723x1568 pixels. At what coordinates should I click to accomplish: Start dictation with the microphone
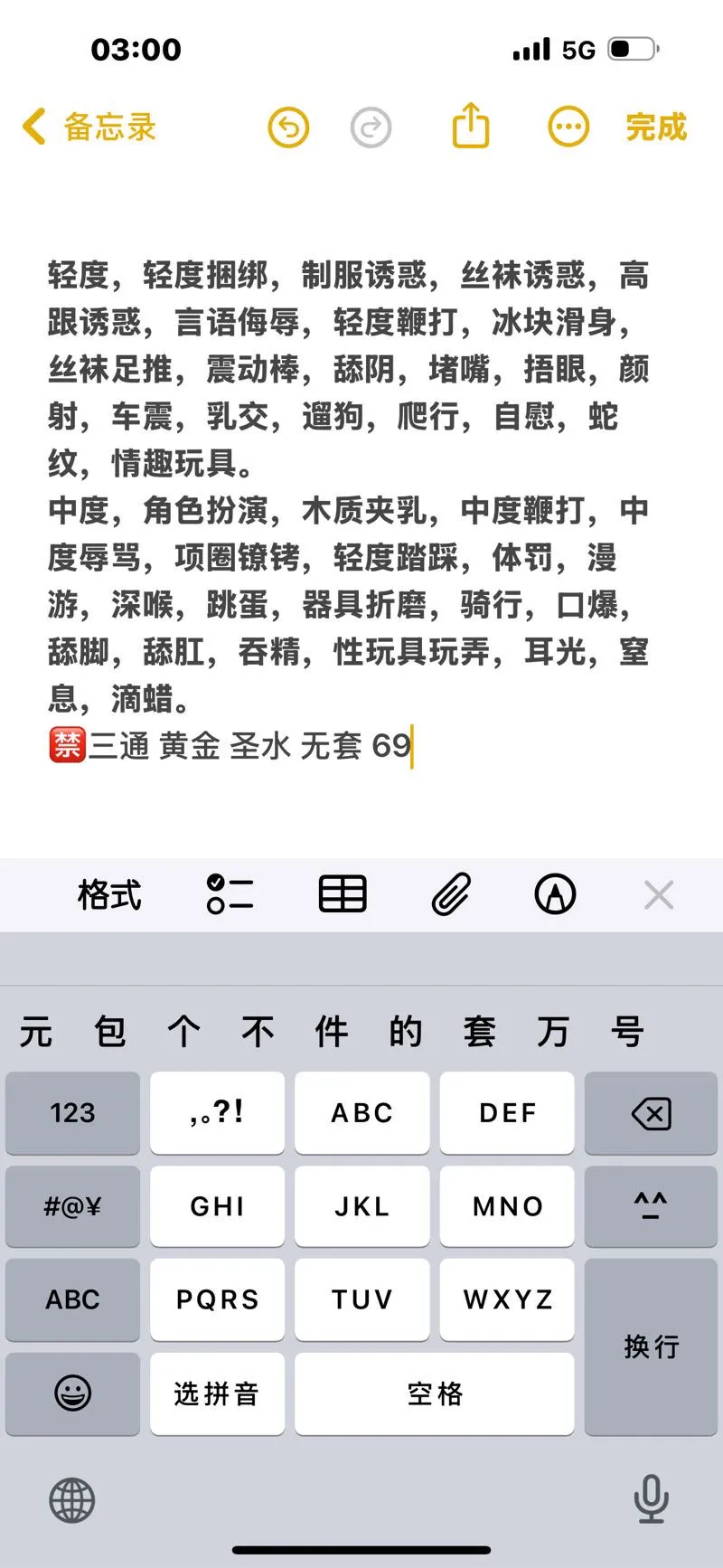pyautogui.click(x=651, y=1498)
